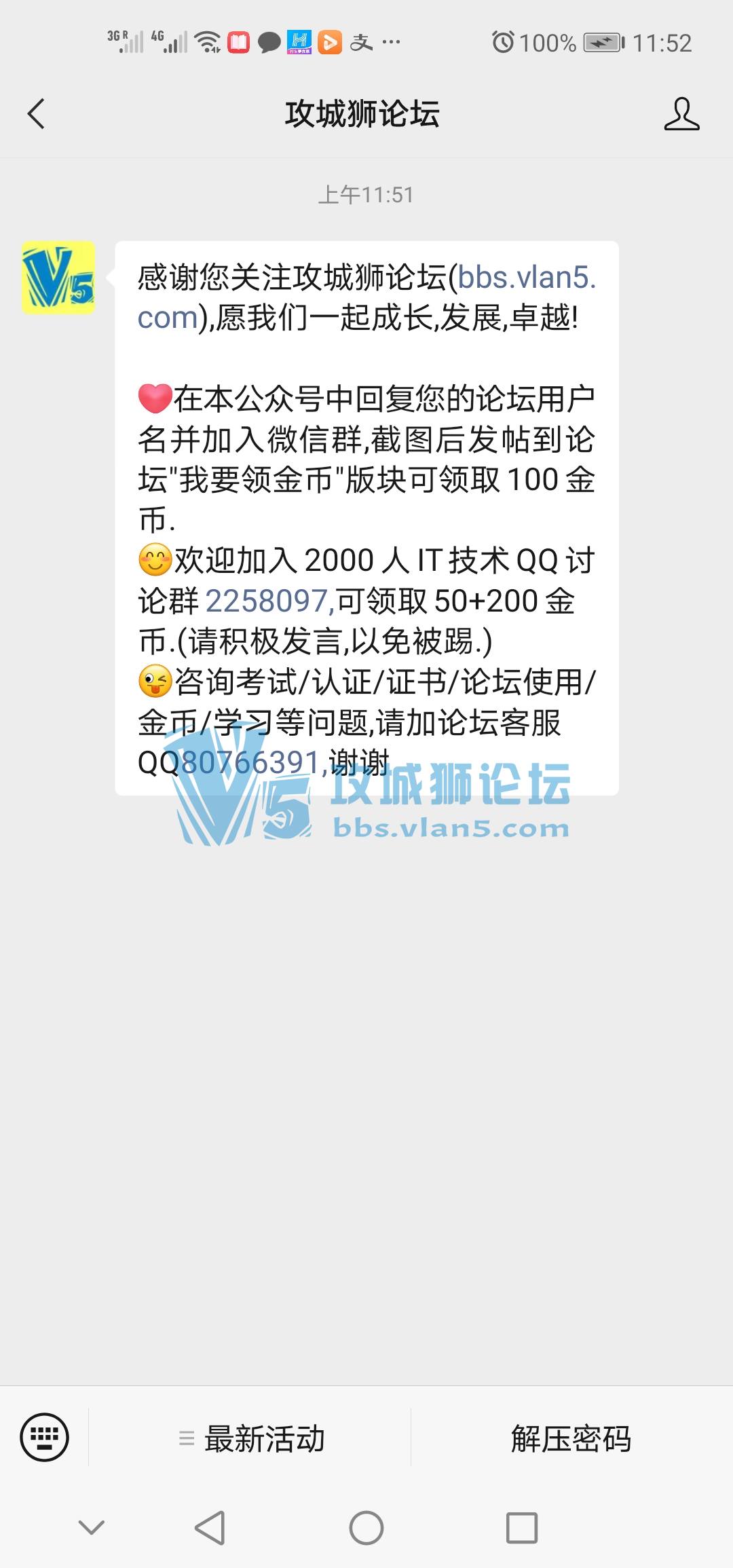Expand the 最新活动 menu
Screen dimensions: 733x1568
point(251,1438)
